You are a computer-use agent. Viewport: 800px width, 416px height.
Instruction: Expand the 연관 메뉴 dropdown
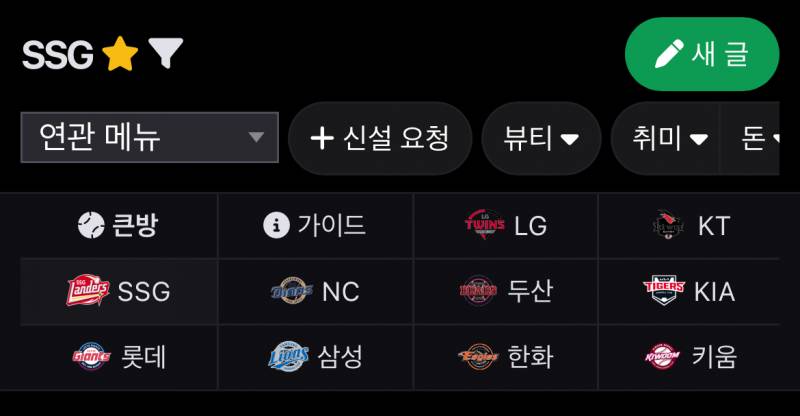[149, 137]
